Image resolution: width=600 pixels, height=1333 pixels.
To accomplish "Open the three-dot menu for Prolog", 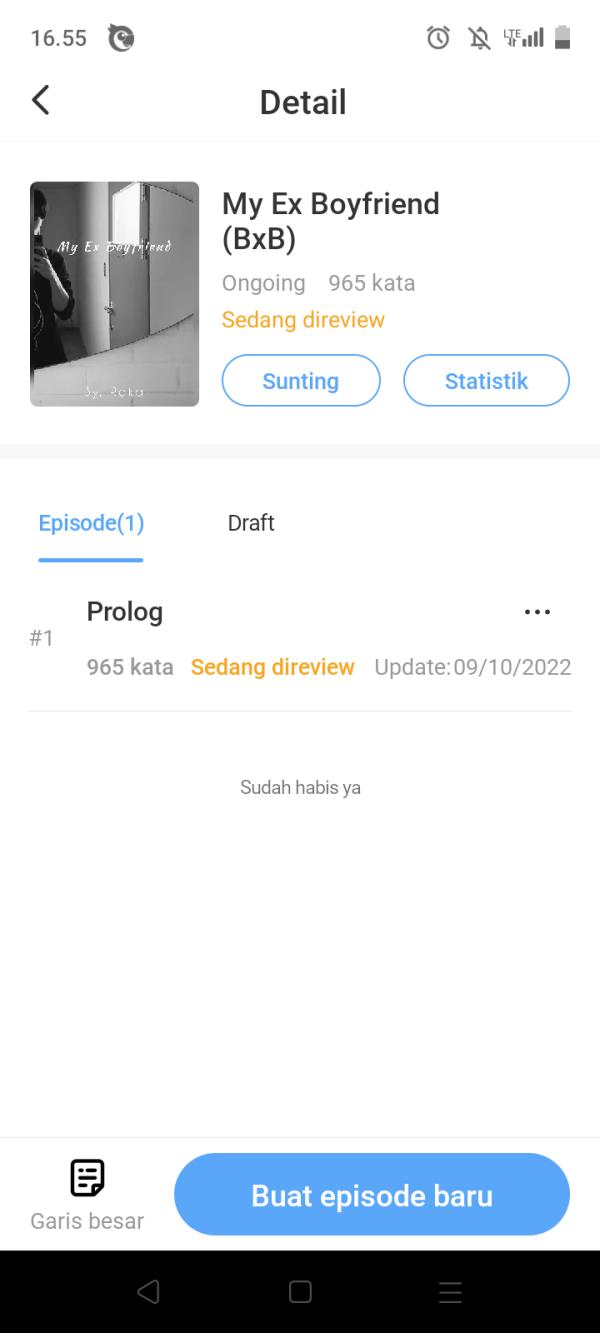I will pos(537,612).
